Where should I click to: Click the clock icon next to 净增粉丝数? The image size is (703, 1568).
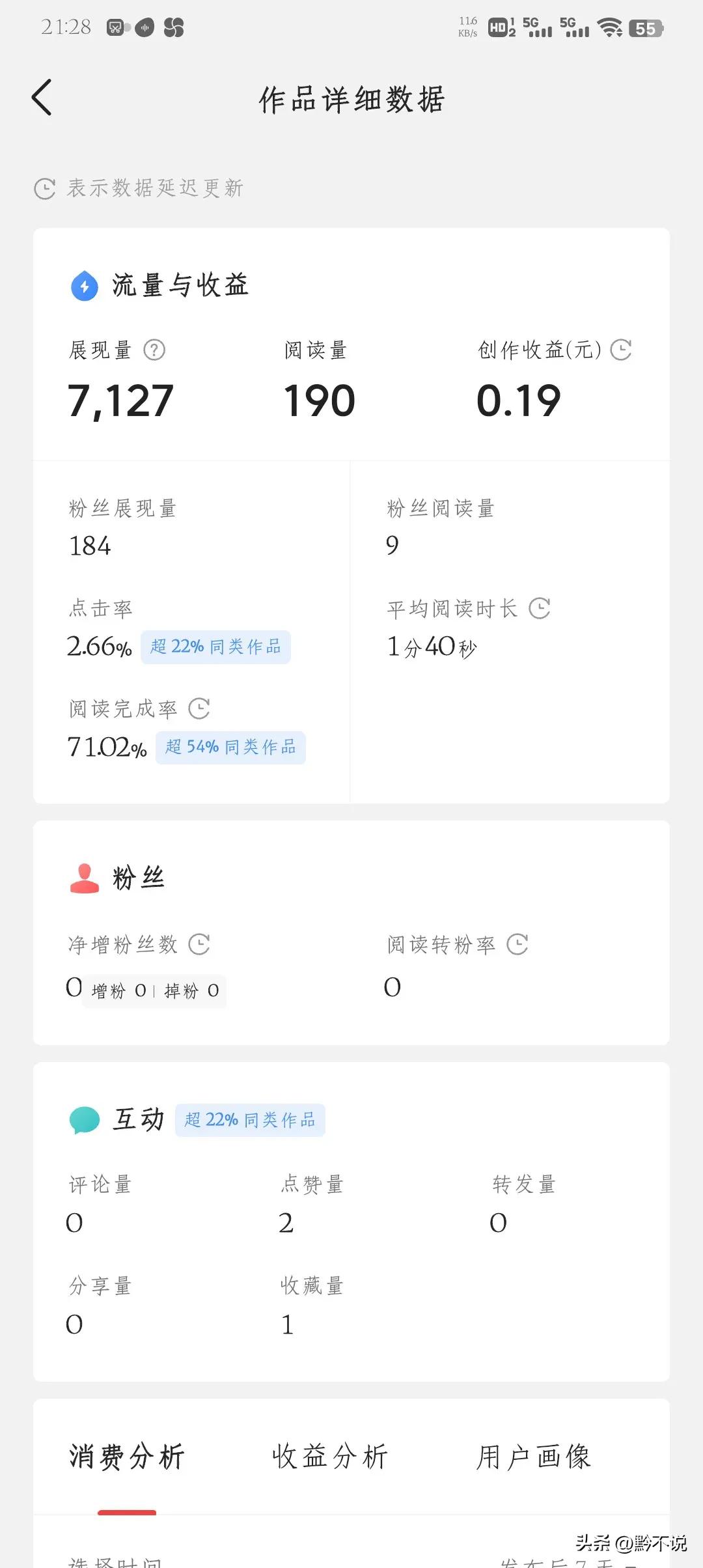click(200, 944)
